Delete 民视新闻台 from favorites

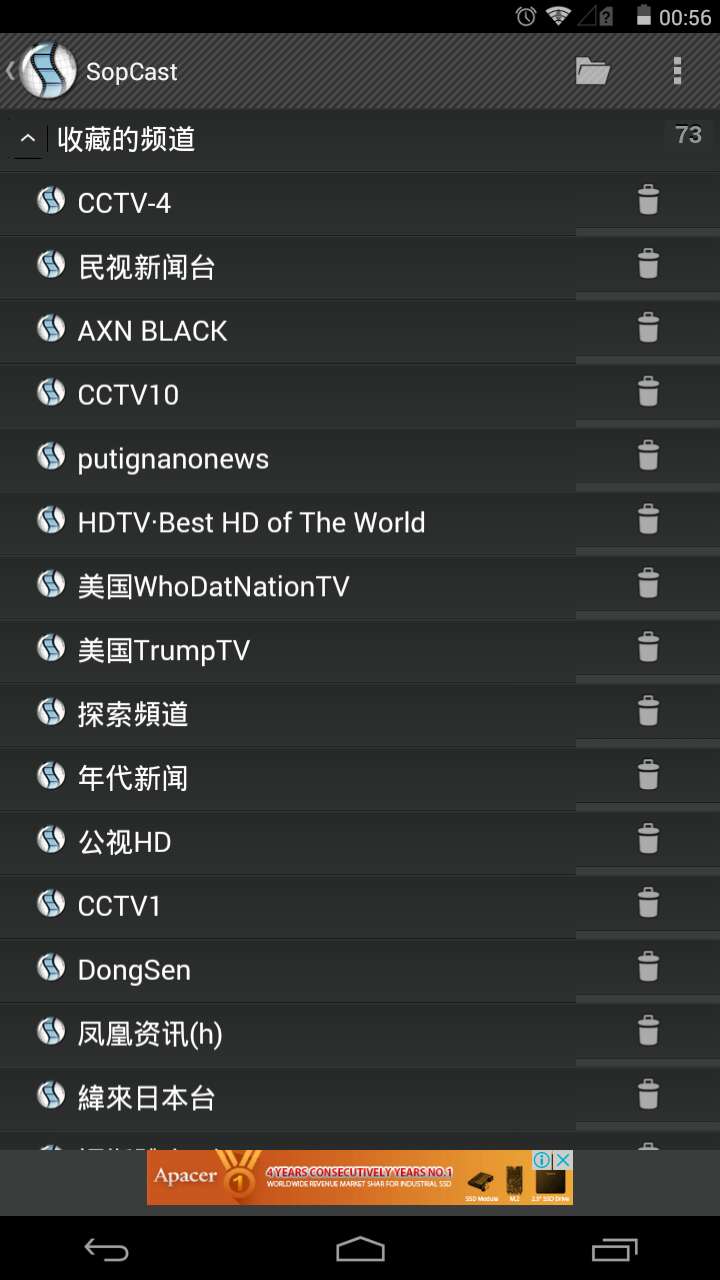pos(648,264)
